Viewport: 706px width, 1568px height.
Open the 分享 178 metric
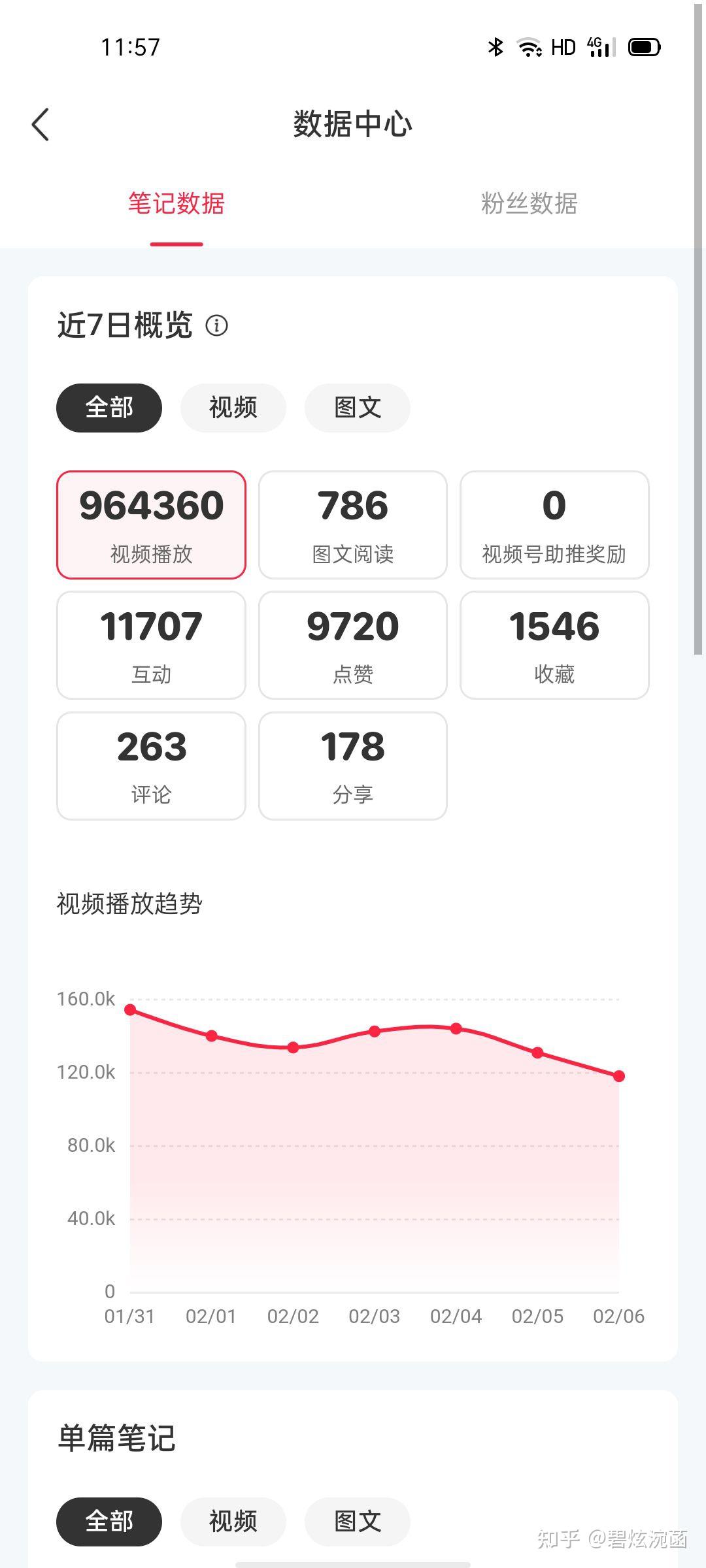353,766
